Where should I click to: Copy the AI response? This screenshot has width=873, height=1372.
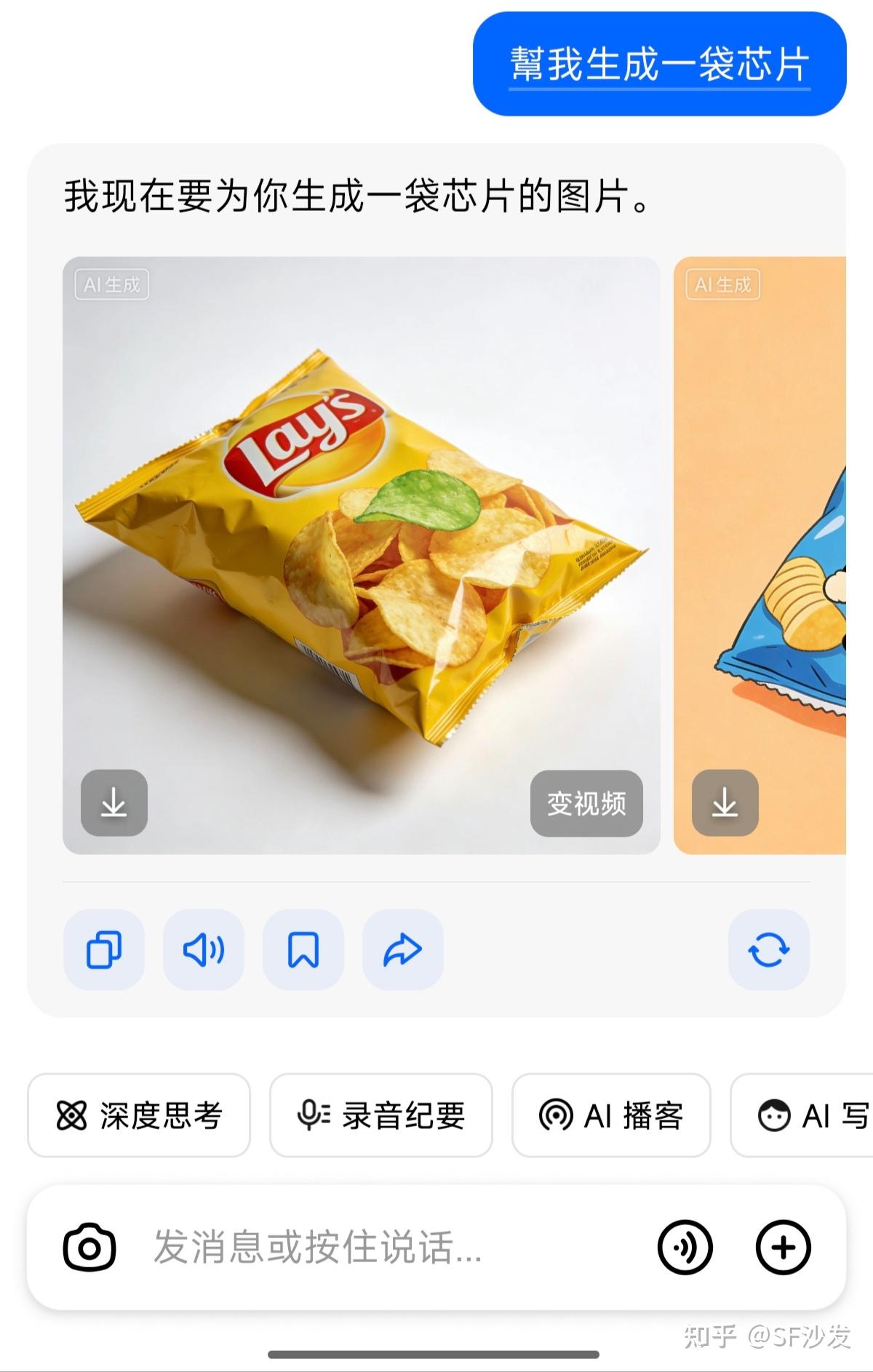pos(104,949)
